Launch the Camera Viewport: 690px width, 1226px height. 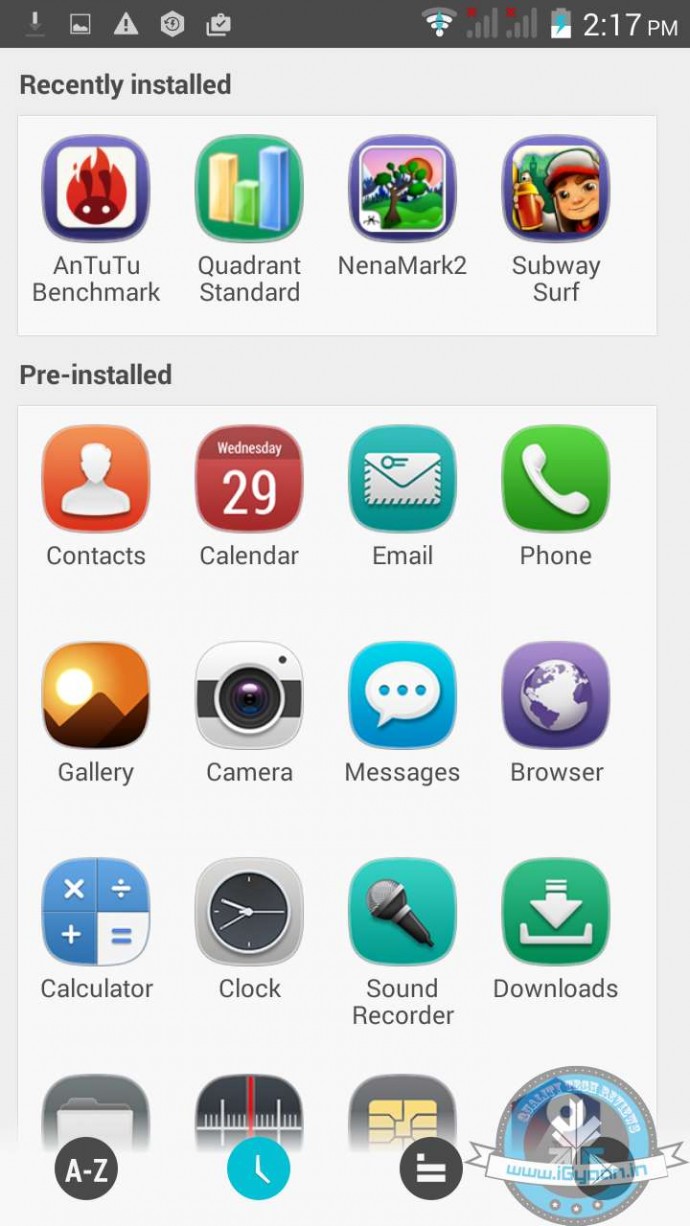click(249, 696)
